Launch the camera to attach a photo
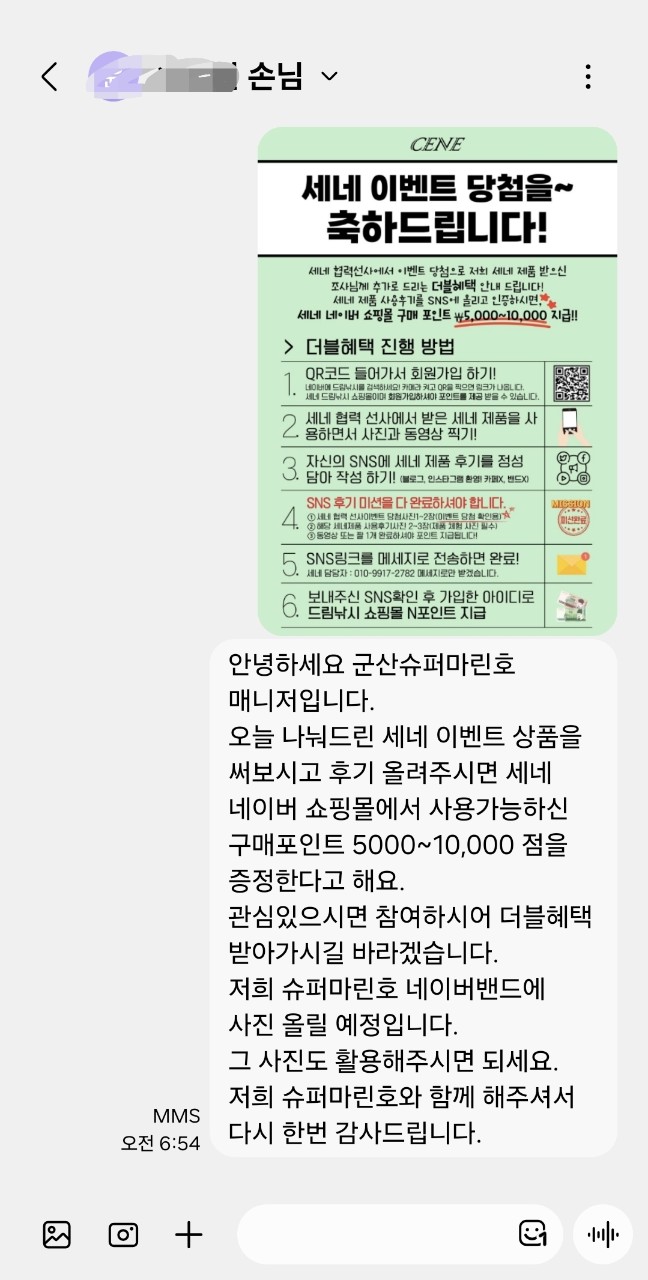 point(123,1234)
